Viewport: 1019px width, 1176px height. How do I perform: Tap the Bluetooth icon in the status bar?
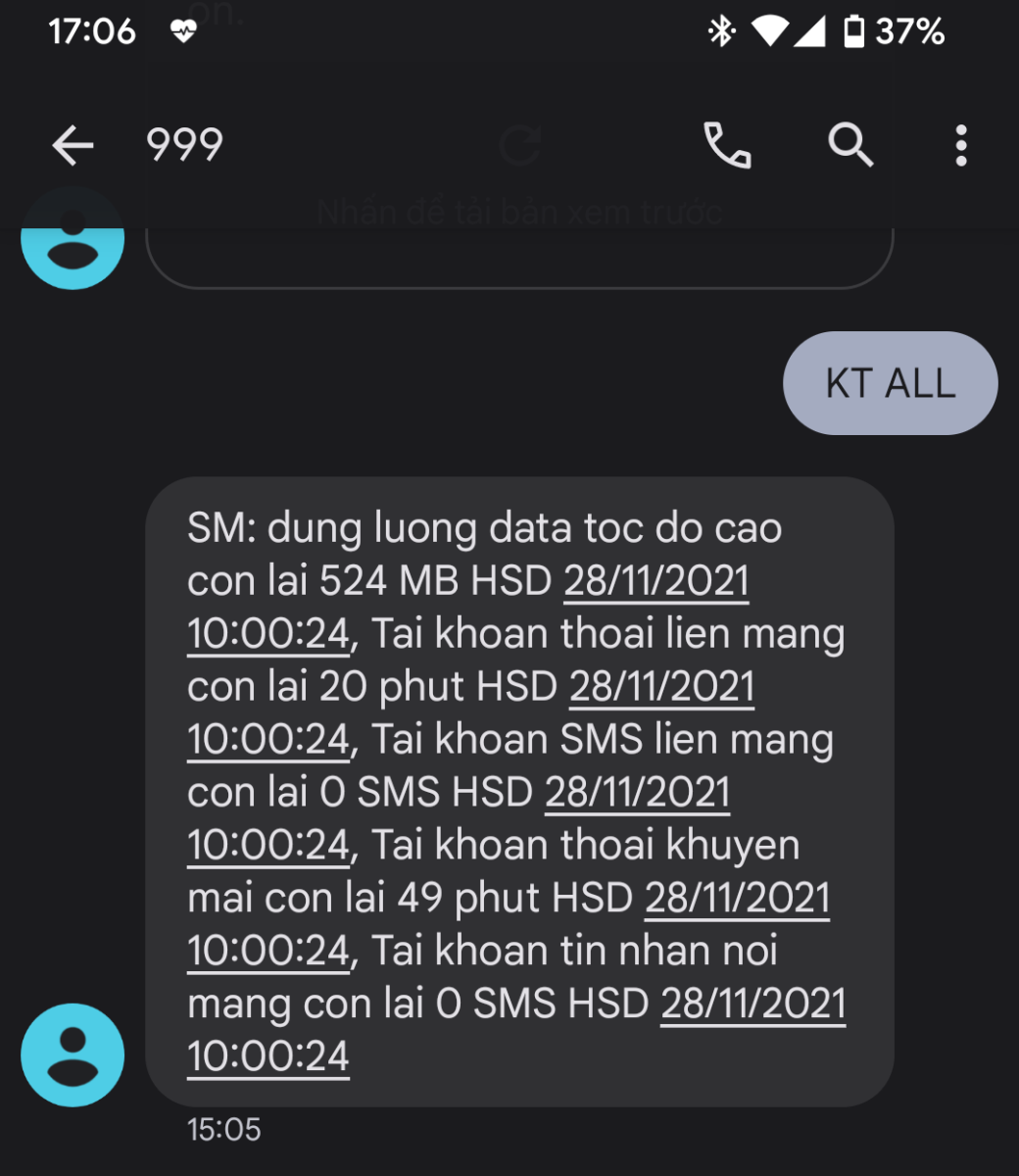pos(721,31)
